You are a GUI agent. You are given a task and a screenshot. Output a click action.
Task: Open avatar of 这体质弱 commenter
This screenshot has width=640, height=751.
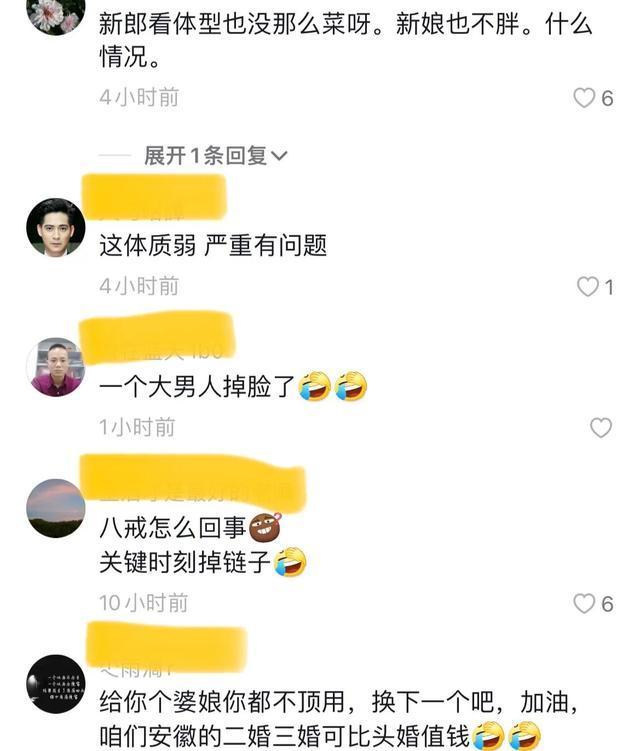(x=55, y=227)
